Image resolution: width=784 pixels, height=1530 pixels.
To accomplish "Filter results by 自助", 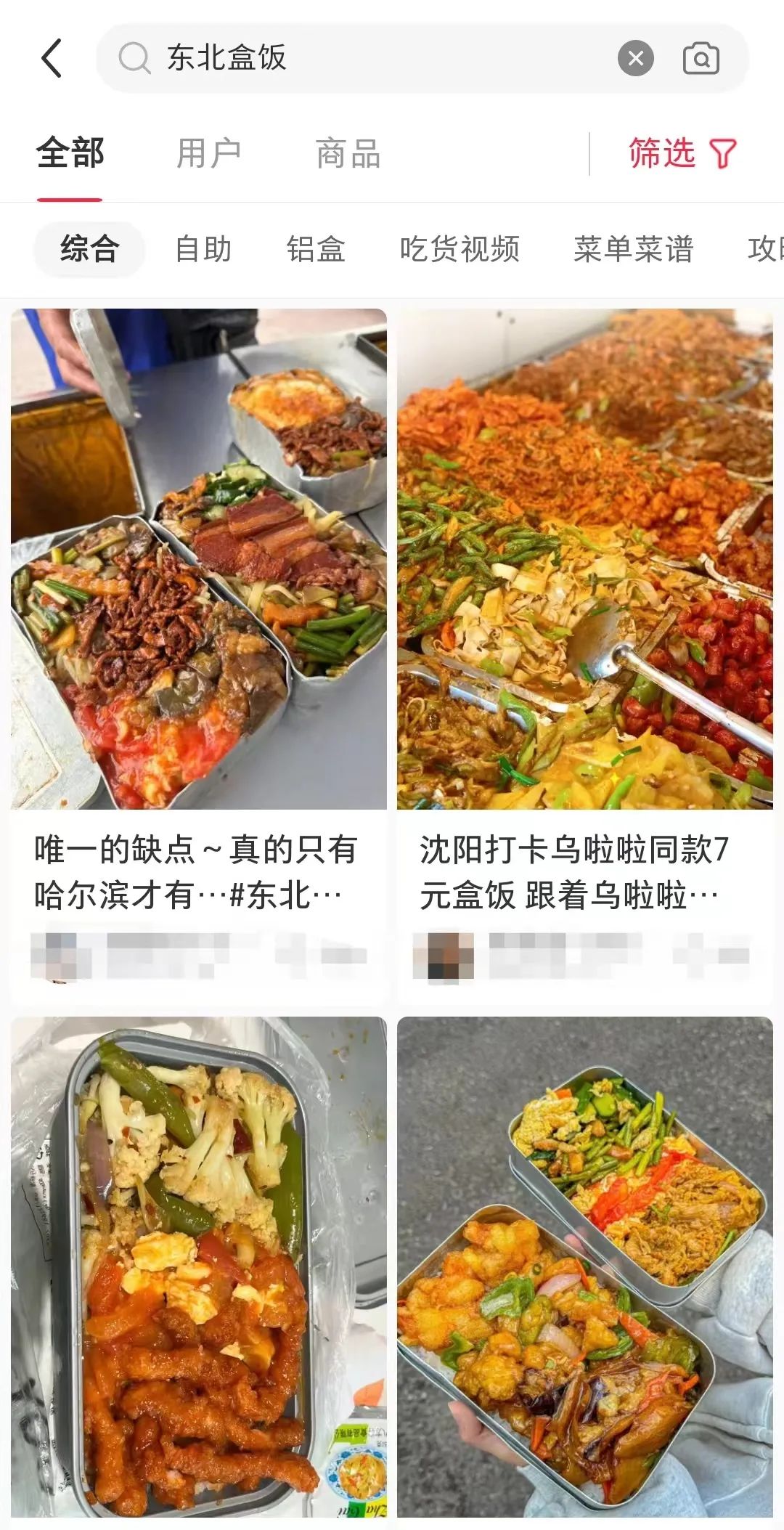I will coord(203,249).
